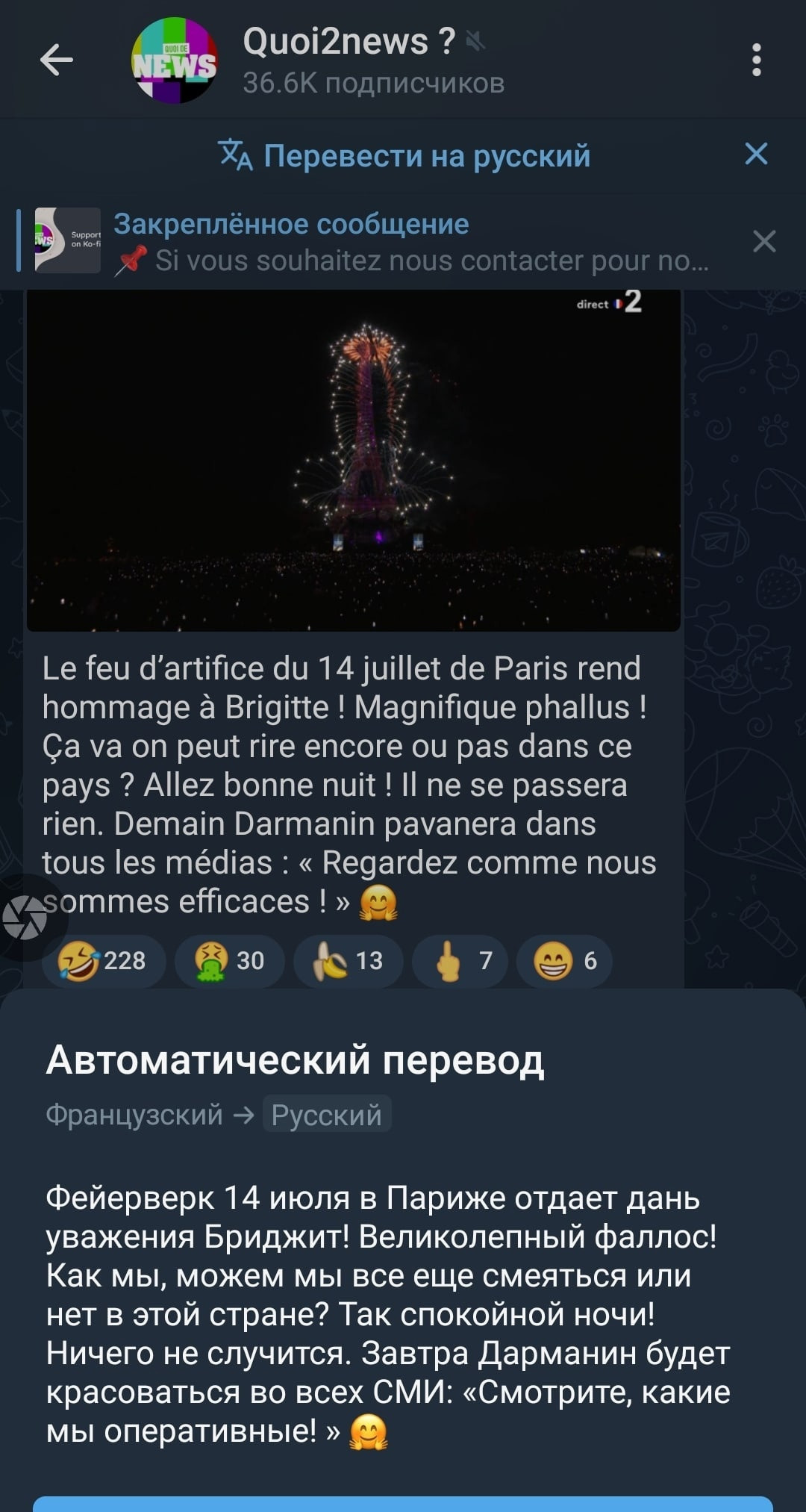Dismiss the translate-to-Russian bar
This screenshot has height=1512, width=806.
coord(756,155)
